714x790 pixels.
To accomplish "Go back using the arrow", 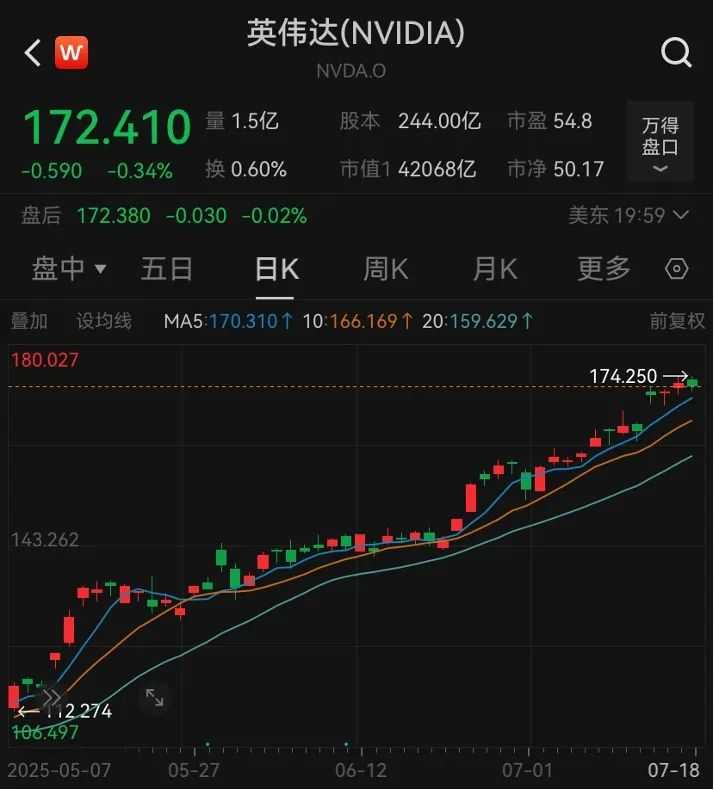I will tap(32, 52).
